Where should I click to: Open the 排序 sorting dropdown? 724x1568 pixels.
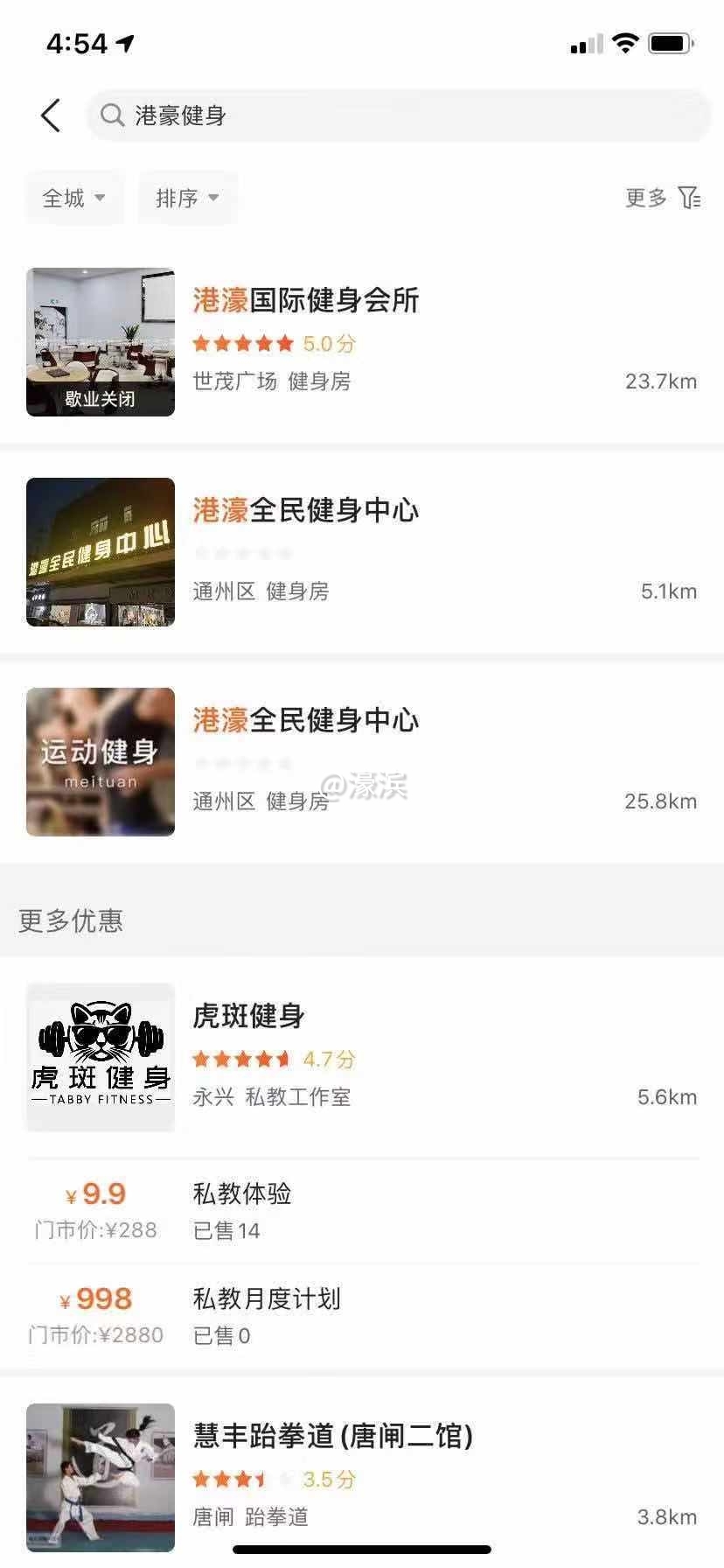186,198
